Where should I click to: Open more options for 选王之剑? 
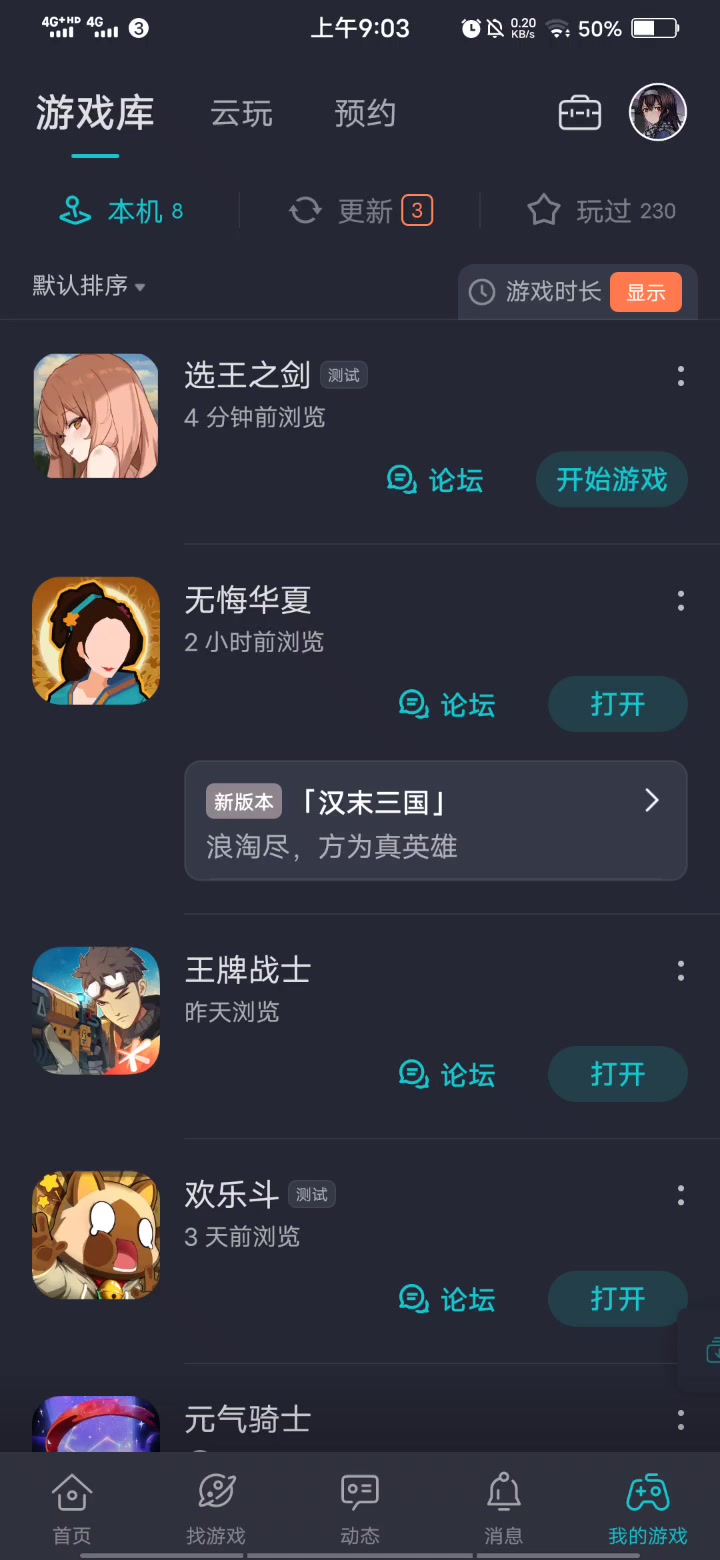coord(681,376)
